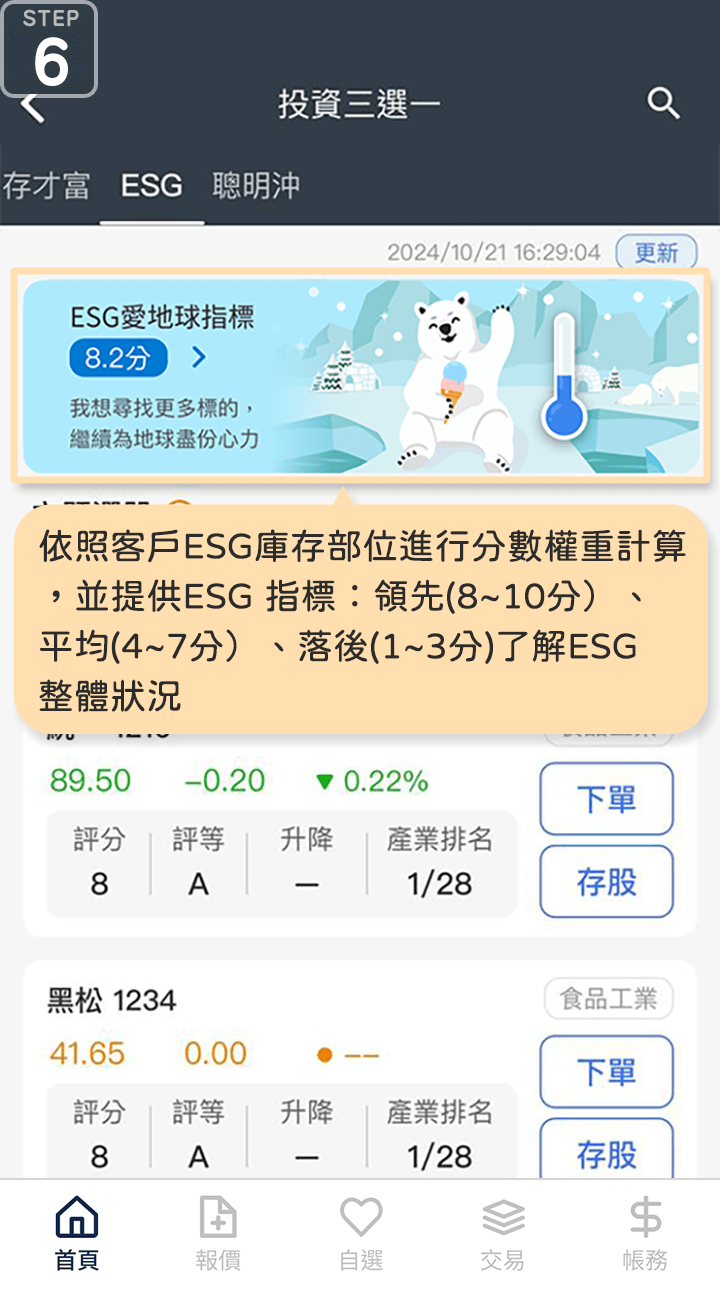The image size is (720, 1300).
Task: Tap 存股 for 黑松 1234
Action: click(x=606, y=1154)
